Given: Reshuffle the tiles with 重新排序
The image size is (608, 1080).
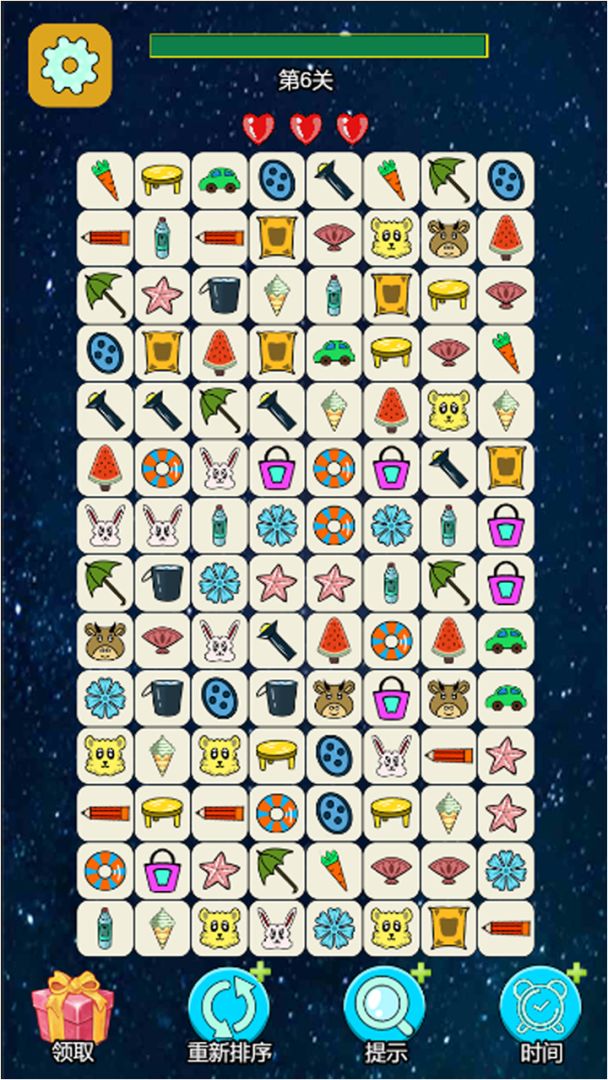Looking at the screenshot, I should [x=228, y=1008].
